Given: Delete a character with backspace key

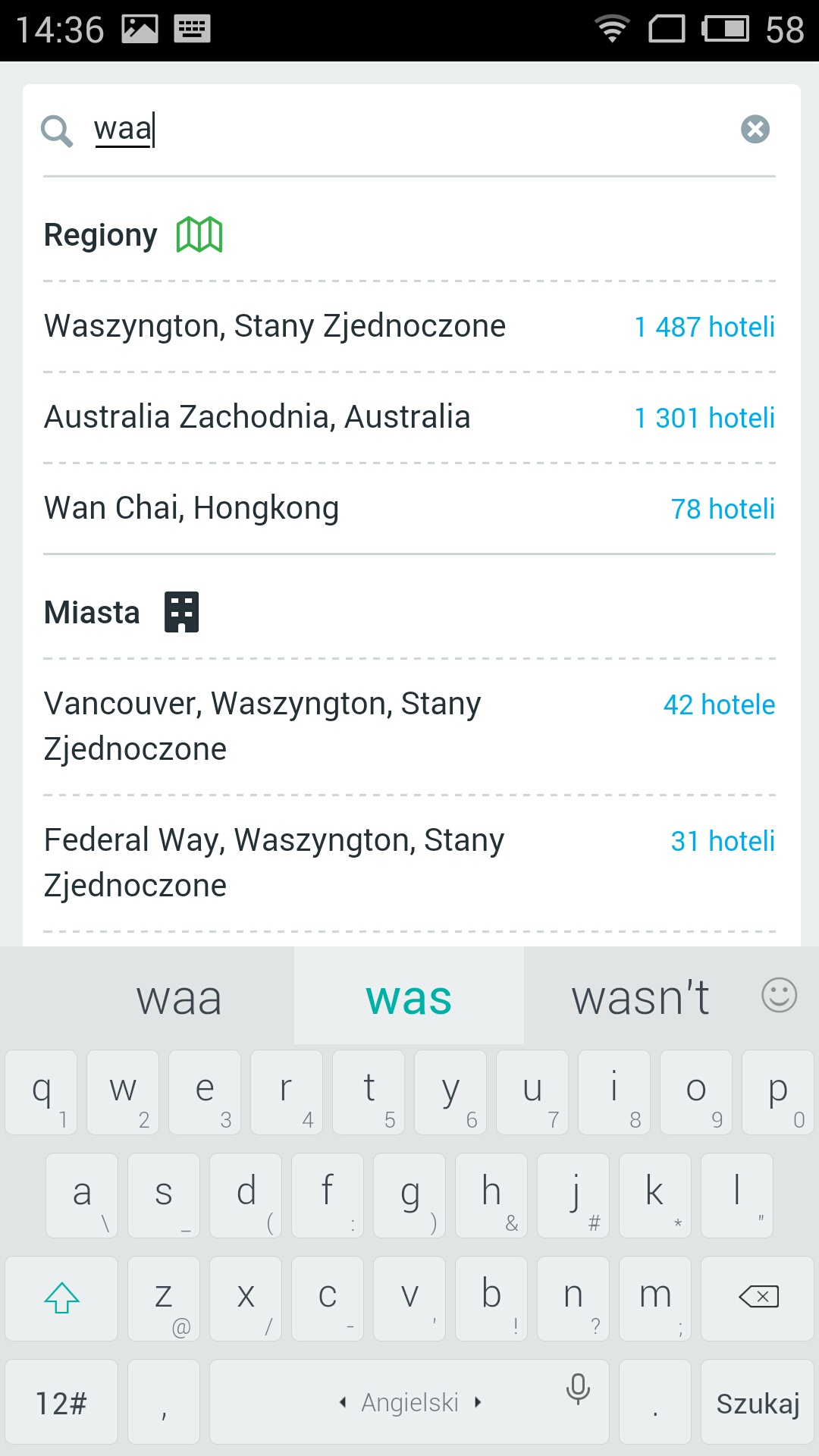Looking at the screenshot, I should click(758, 1298).
